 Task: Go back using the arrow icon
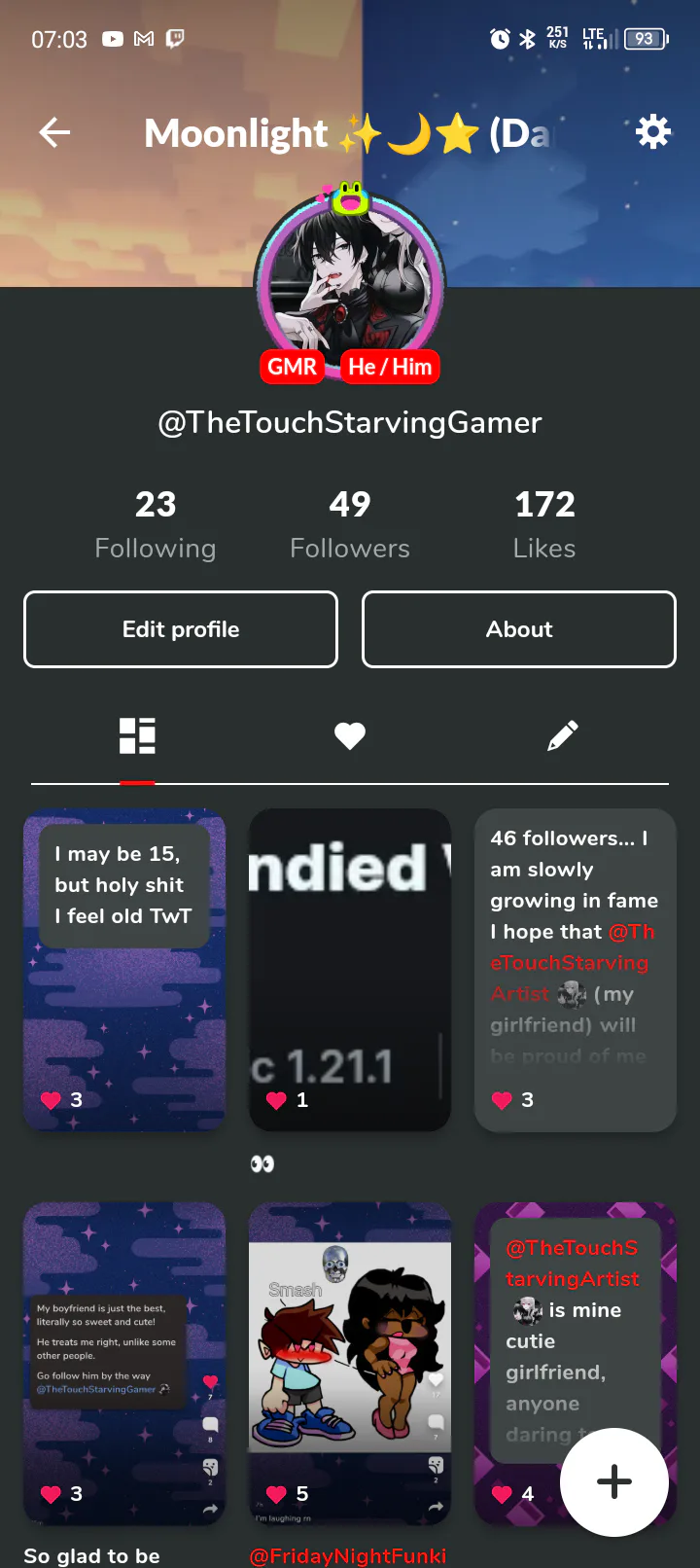[x=55, y=132]
